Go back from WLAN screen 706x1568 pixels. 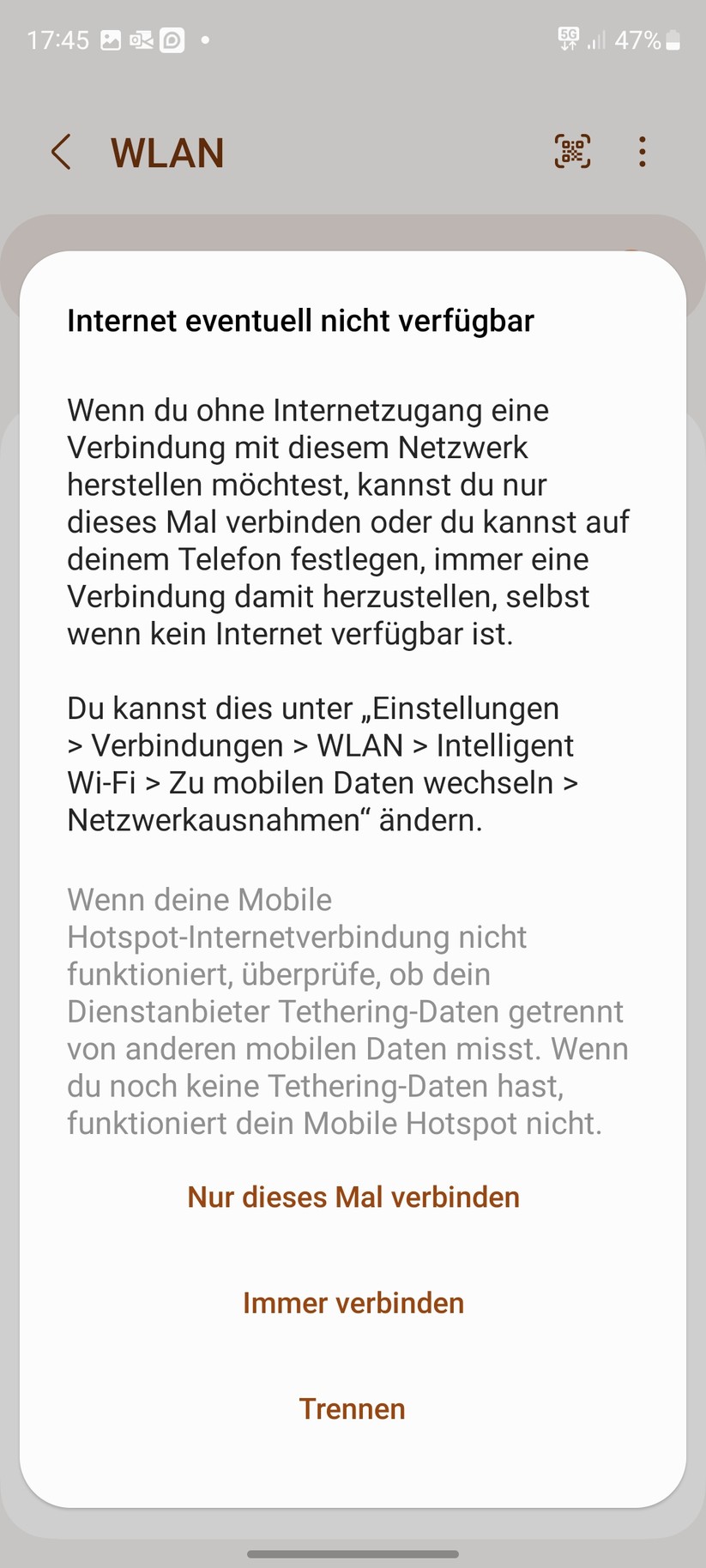click(x=61, y=153)
